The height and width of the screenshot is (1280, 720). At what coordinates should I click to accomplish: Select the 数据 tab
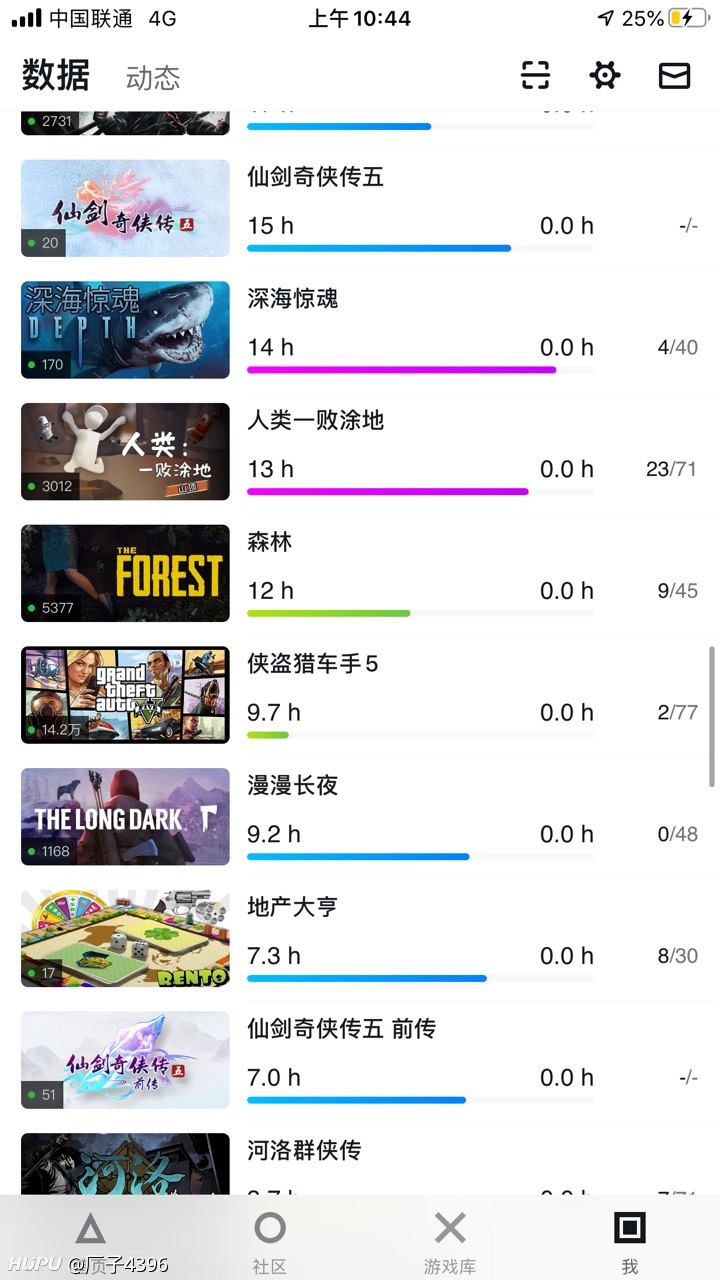[x=56, y=76]
